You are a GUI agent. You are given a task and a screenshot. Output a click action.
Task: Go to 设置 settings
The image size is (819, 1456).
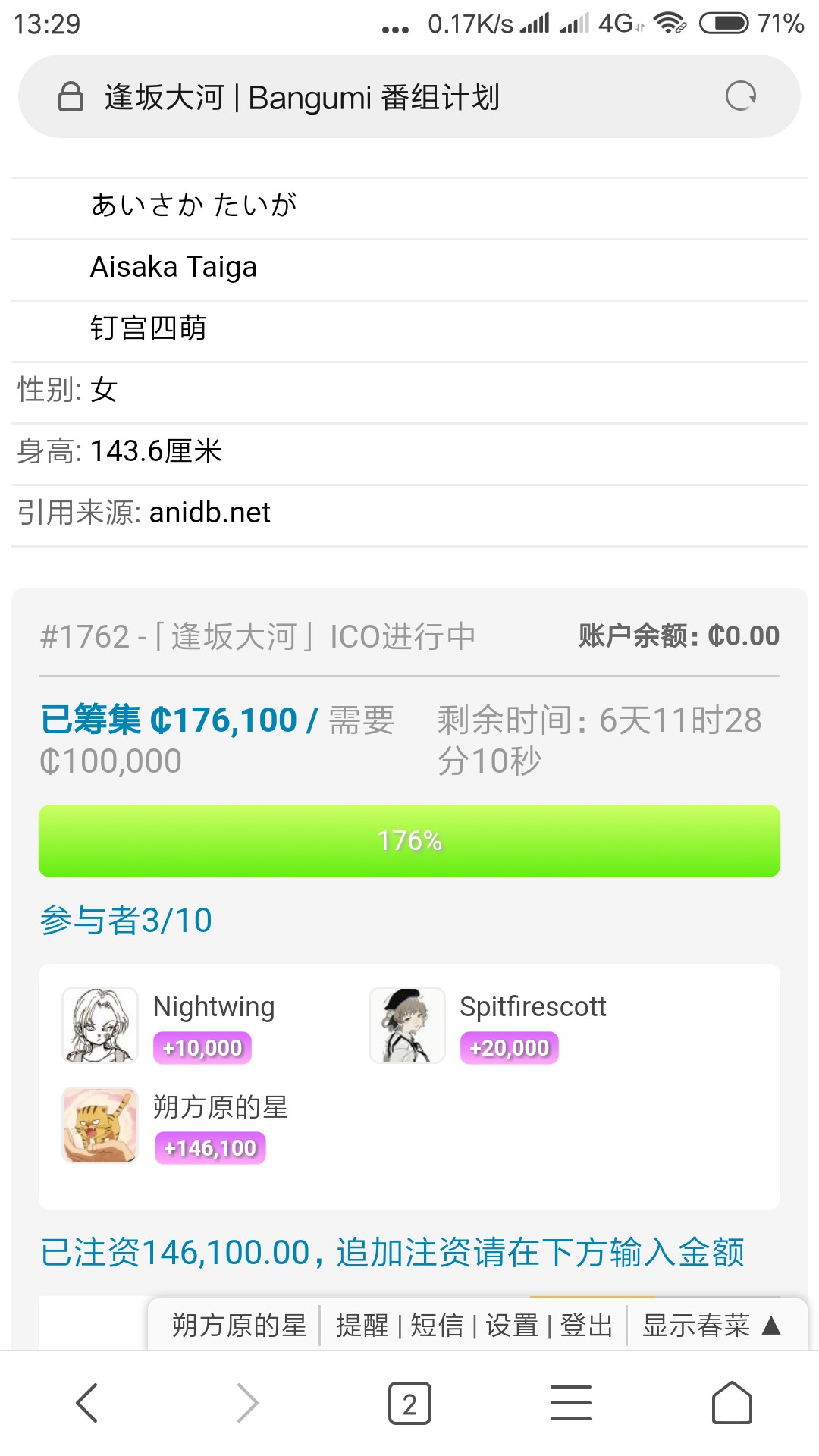click(x=512, y=1326)
